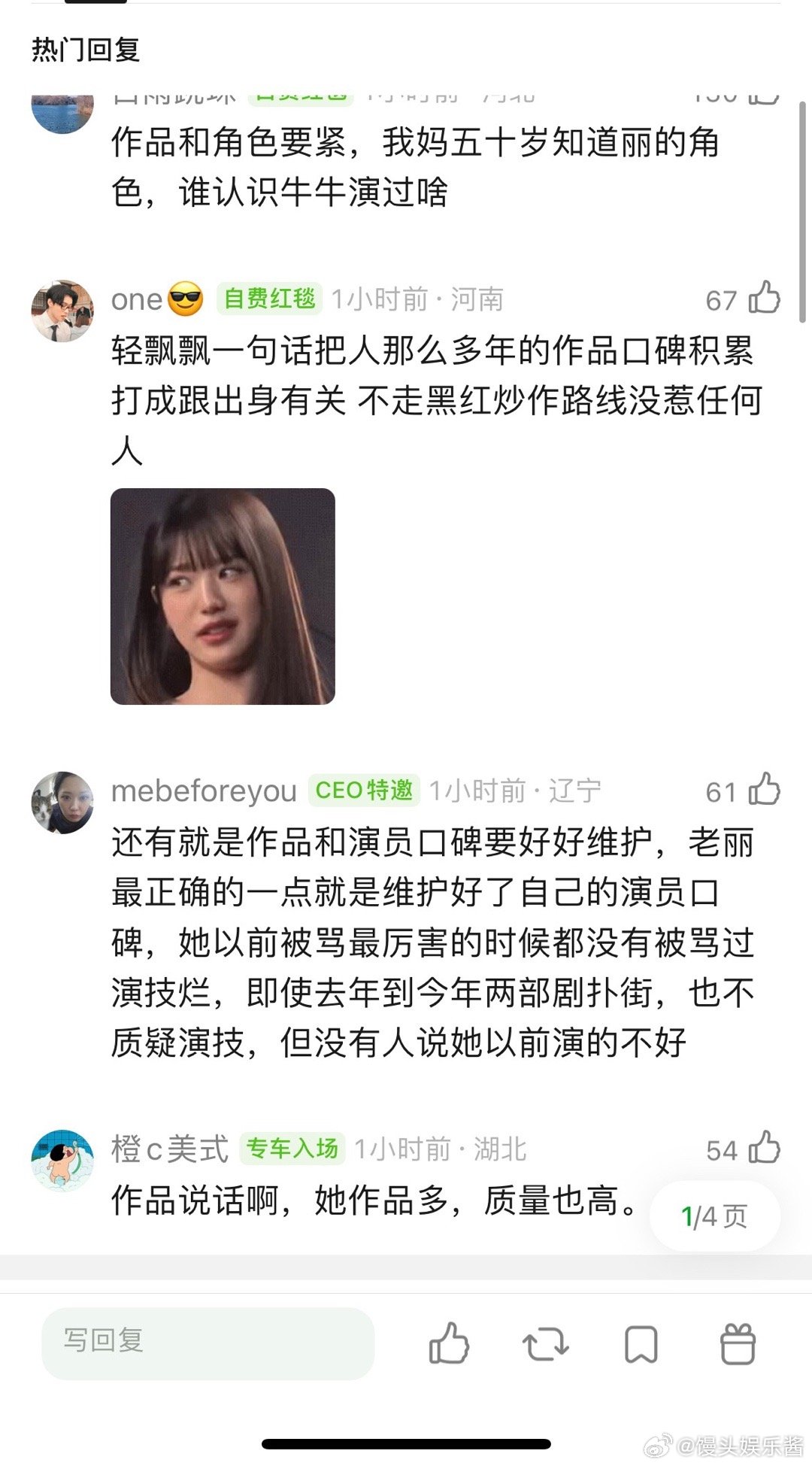This screenshot has height=1466, width=812.
Task: Tap the CEO特邀 badge beside mebeforeyou
Action: (363, 791)
